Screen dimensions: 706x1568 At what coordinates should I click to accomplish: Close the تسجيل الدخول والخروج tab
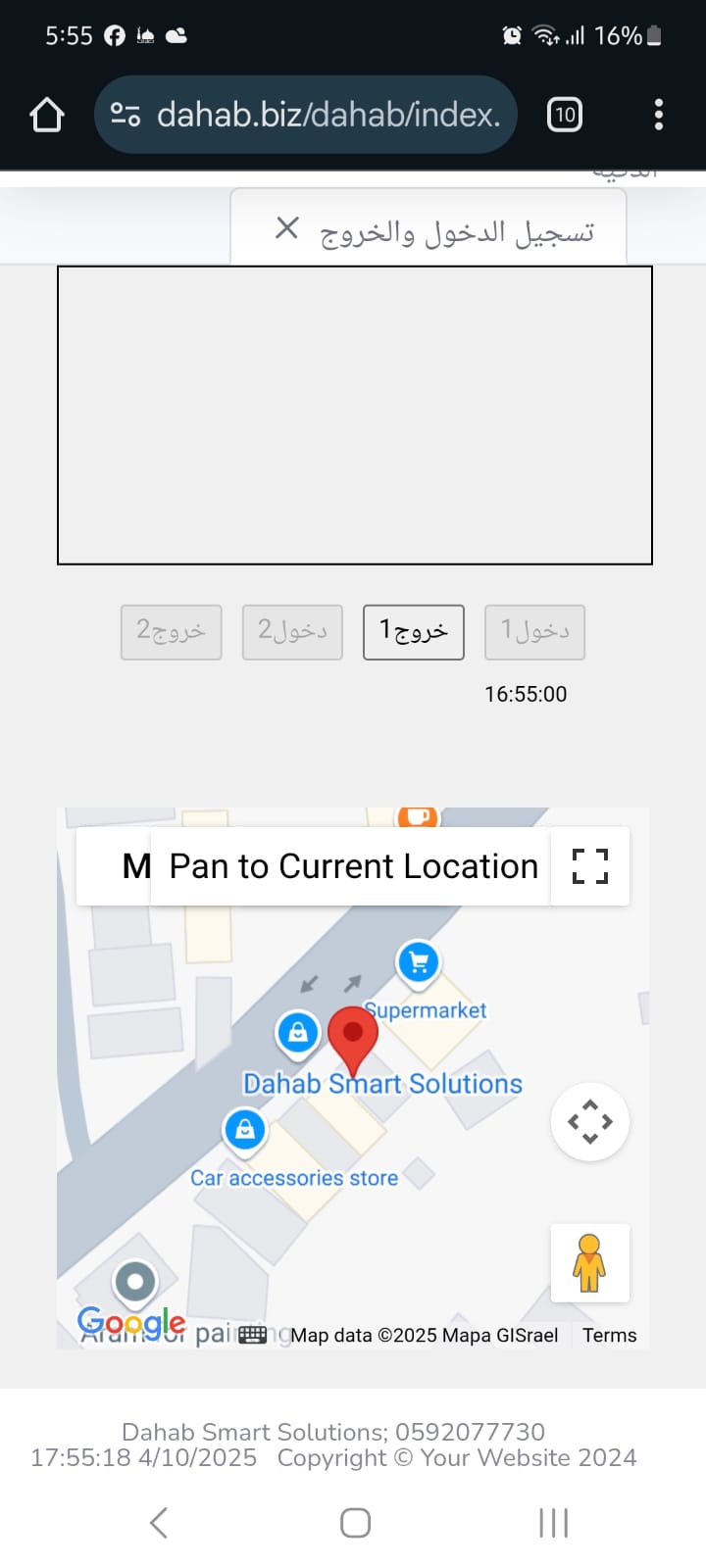pyautogui.click(x=286, y=228)
